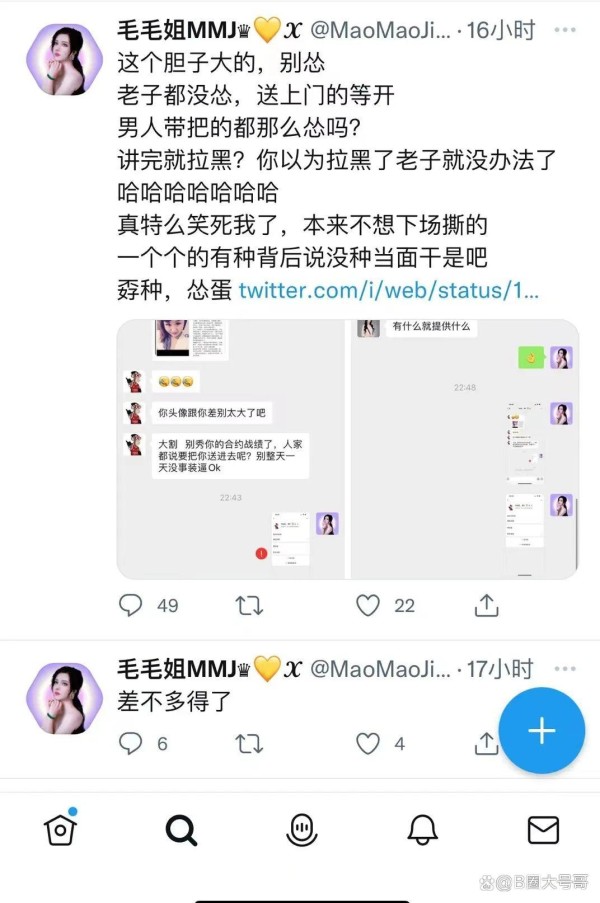Share the 差不多得了 tweet

(x=486, y=743)
